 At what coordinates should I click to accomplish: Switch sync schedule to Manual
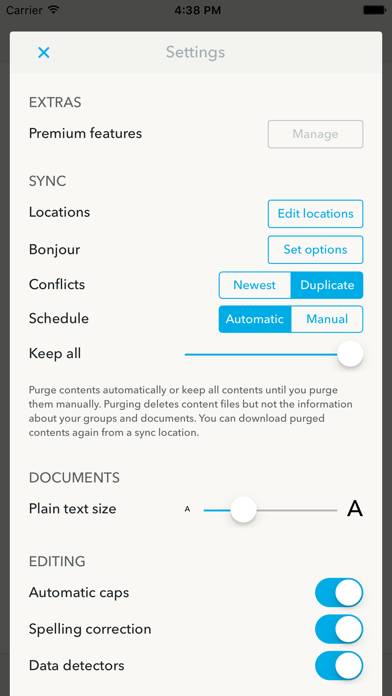point(327,319)
